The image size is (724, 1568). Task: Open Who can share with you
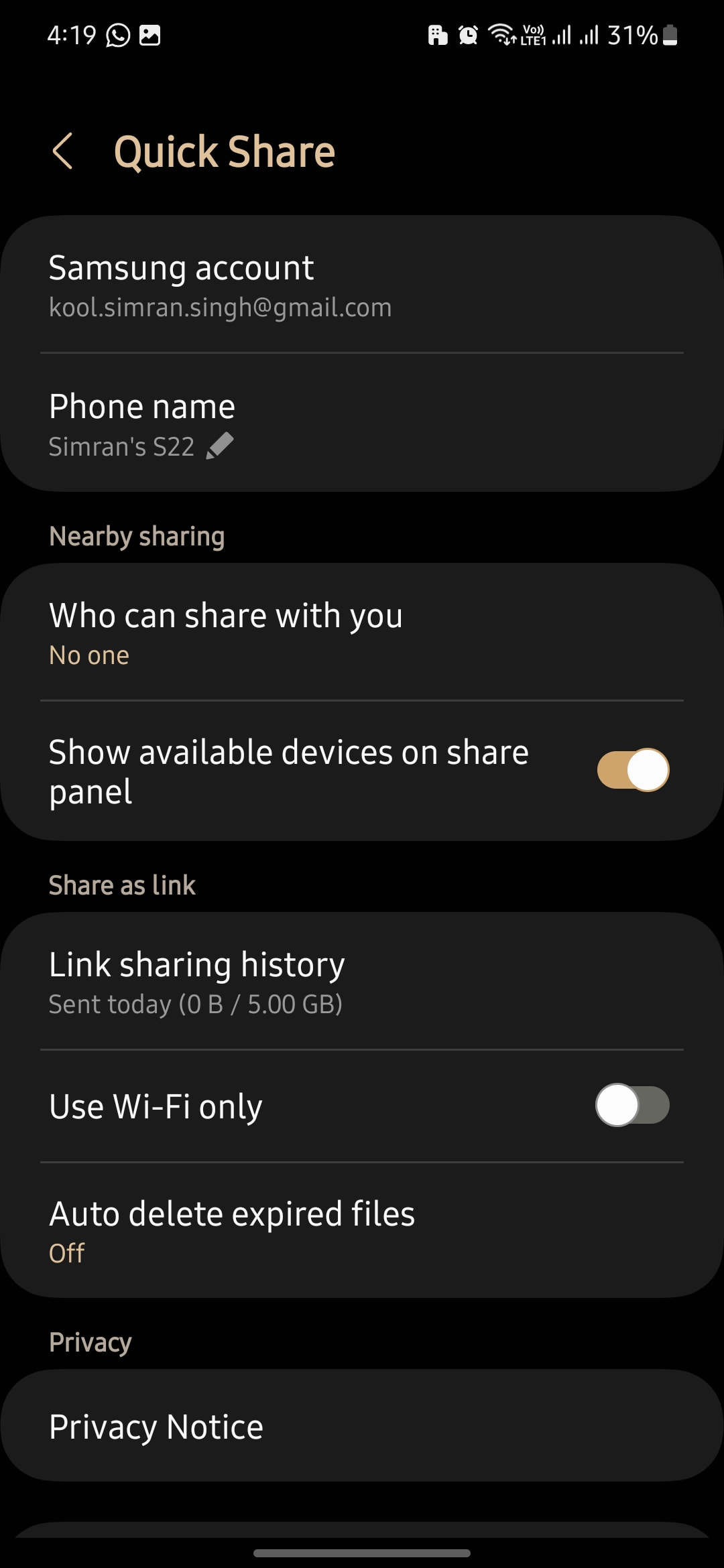pyautogui.click(x=362, y=633)
